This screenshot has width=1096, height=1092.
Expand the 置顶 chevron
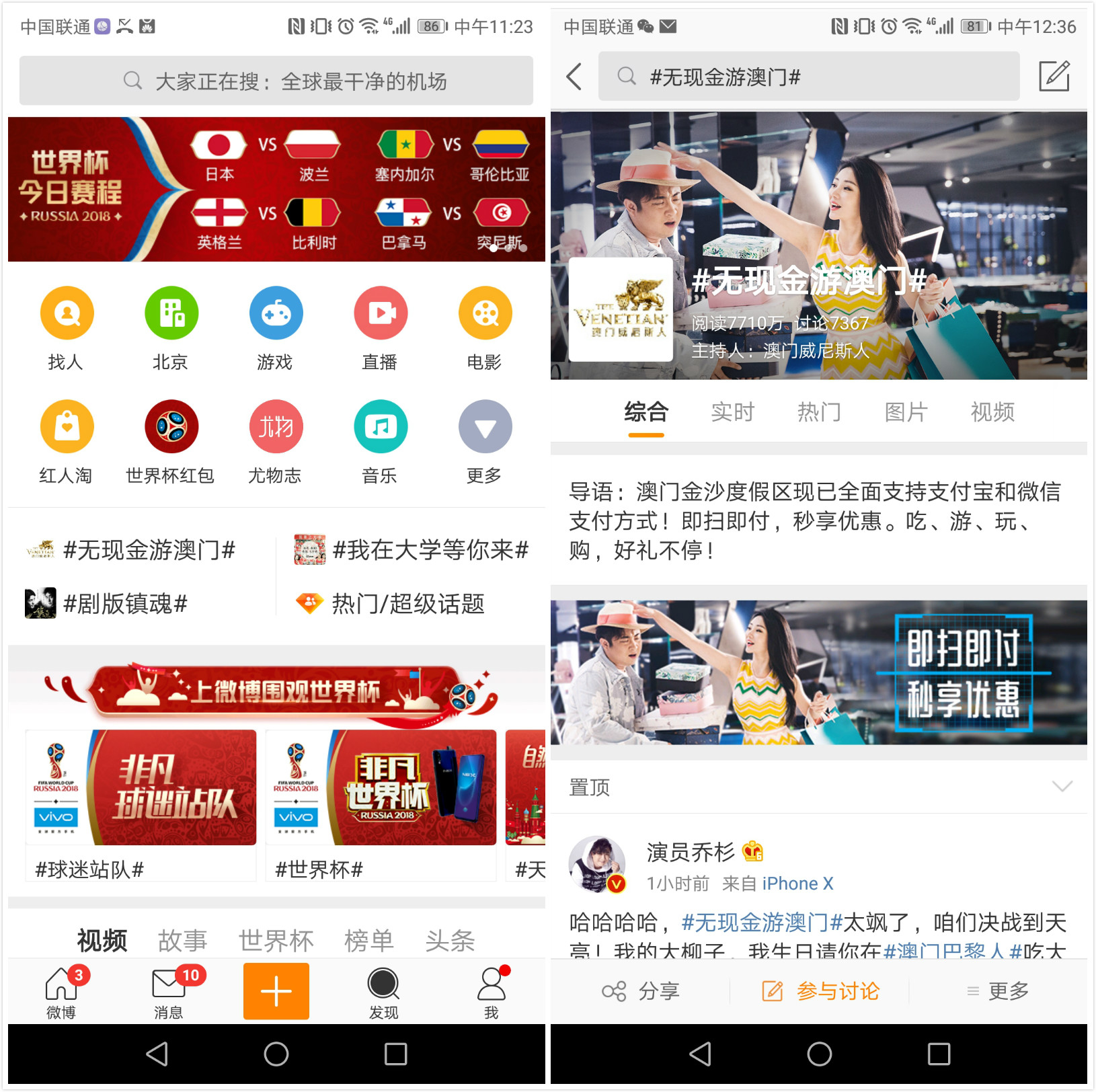[x=1062, y=786]
